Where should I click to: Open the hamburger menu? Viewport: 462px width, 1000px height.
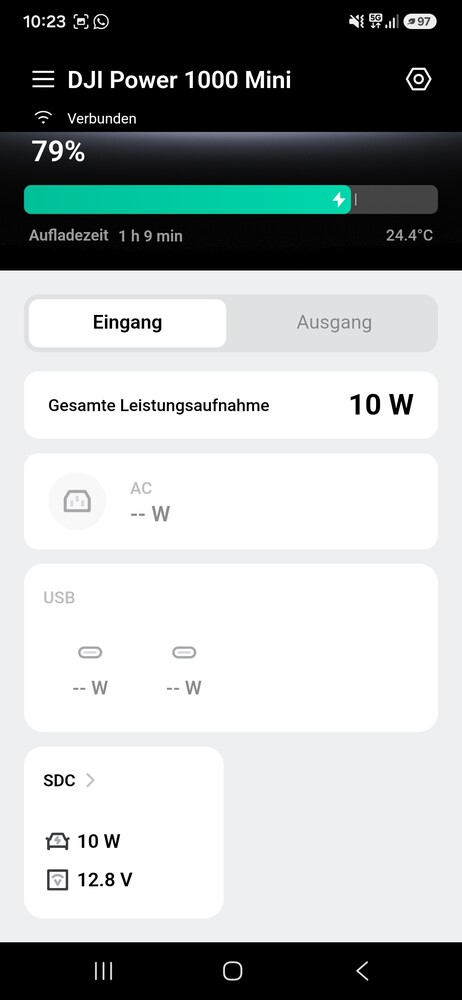pyautogui.click(x=43, y=80)
